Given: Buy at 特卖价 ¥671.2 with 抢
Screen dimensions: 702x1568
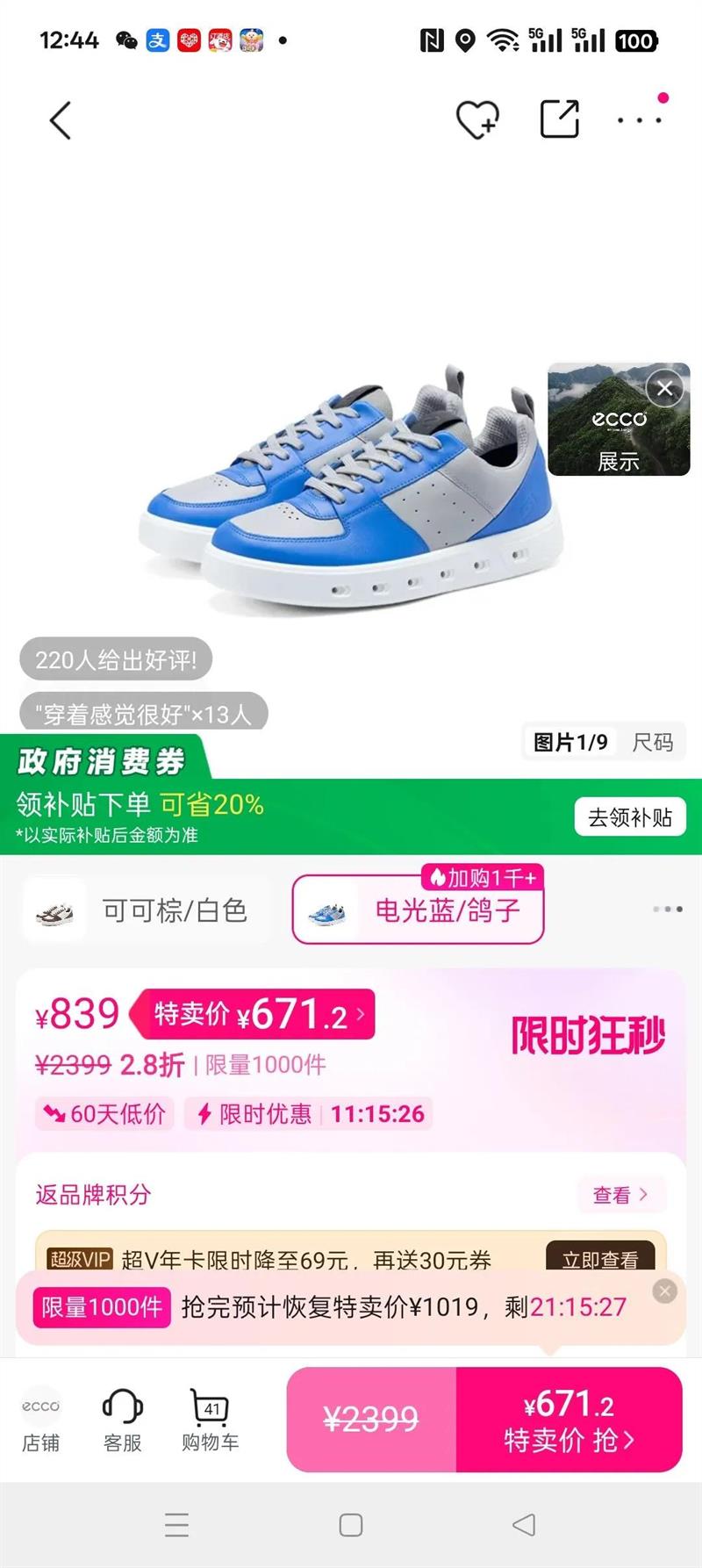Looking at the screenshot, I should (x=569, y=1420).
